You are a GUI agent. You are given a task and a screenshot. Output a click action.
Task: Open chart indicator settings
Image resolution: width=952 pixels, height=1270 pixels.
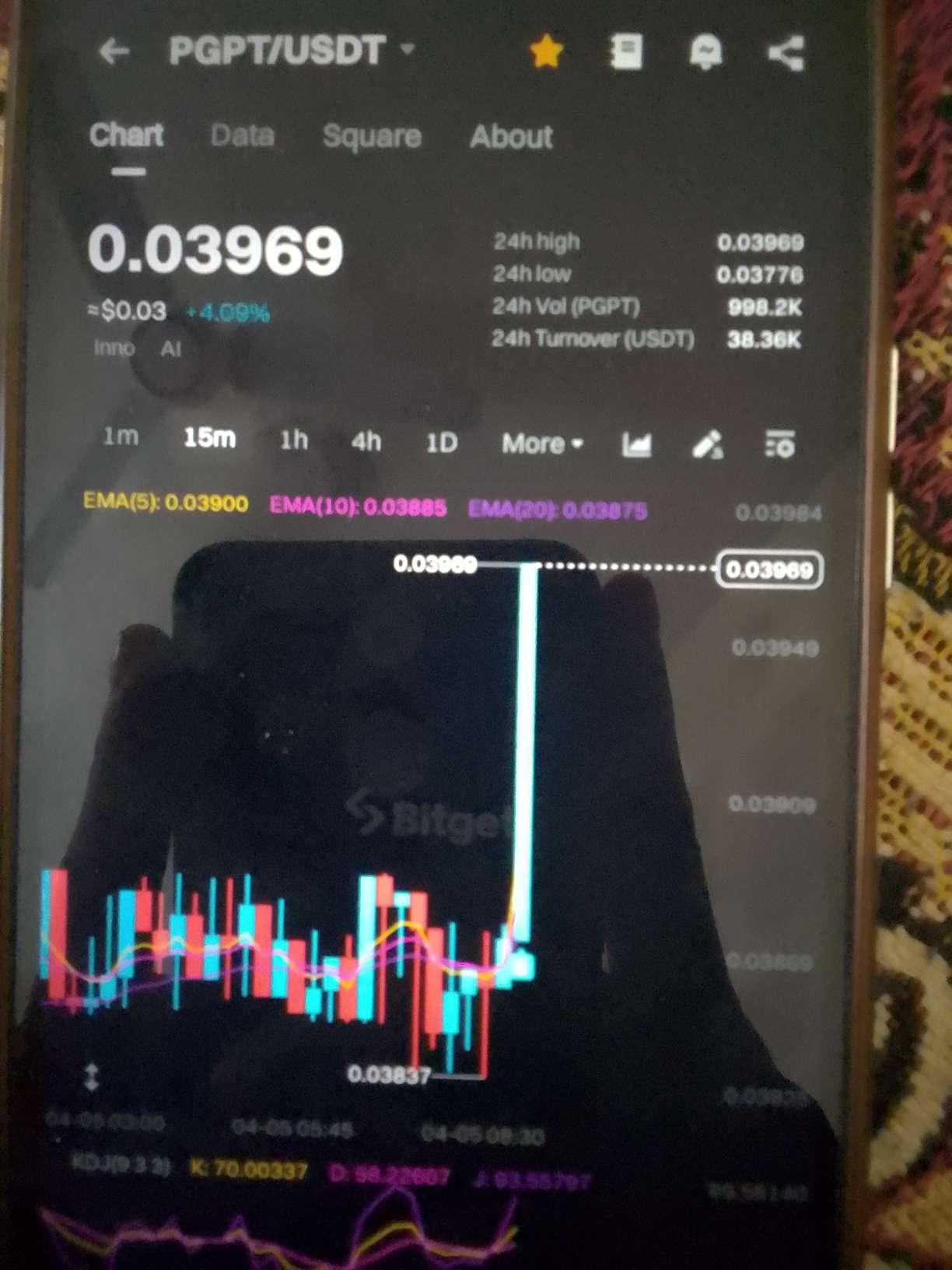tap(779, 446)
